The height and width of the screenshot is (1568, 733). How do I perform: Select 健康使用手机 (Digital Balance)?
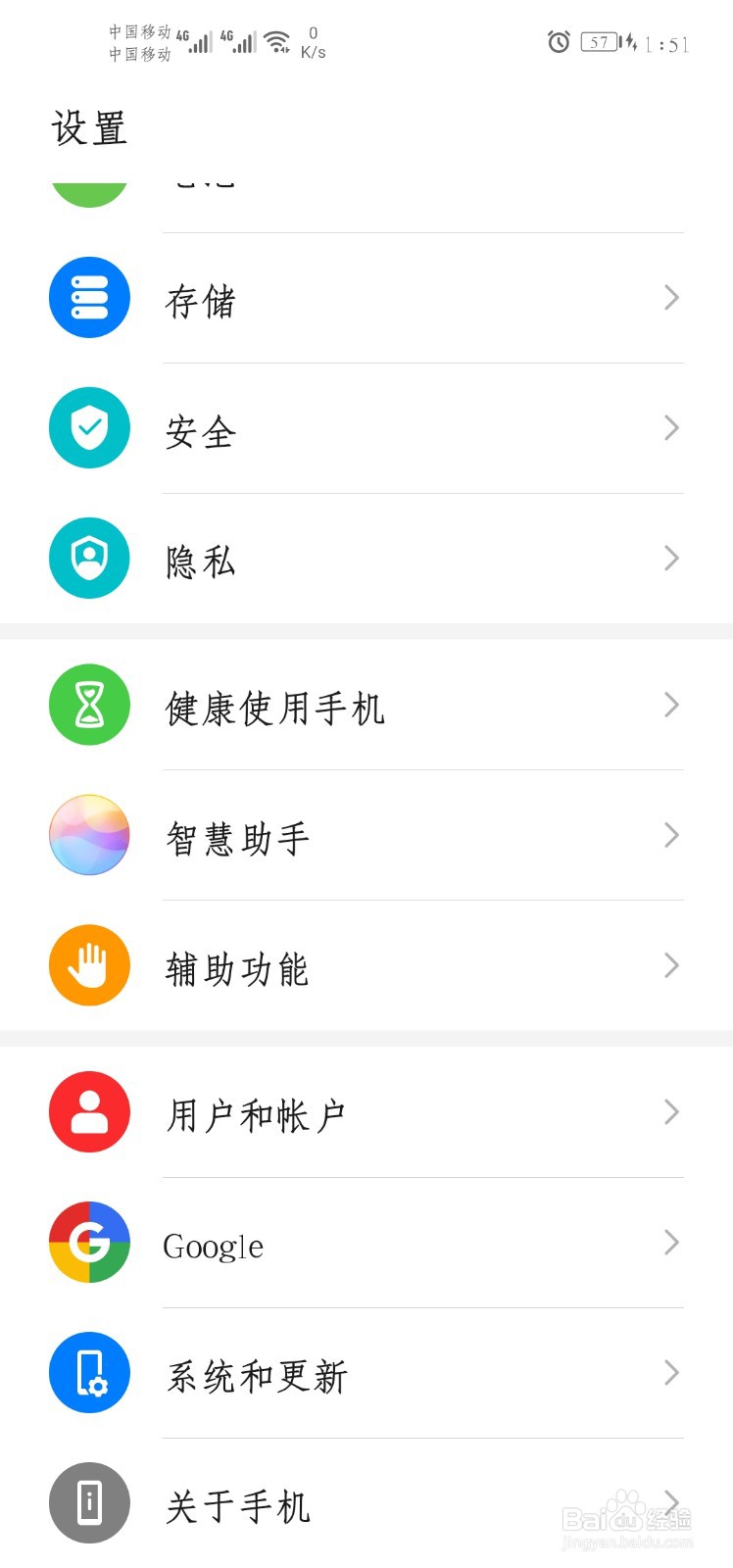tap(366, 707)
